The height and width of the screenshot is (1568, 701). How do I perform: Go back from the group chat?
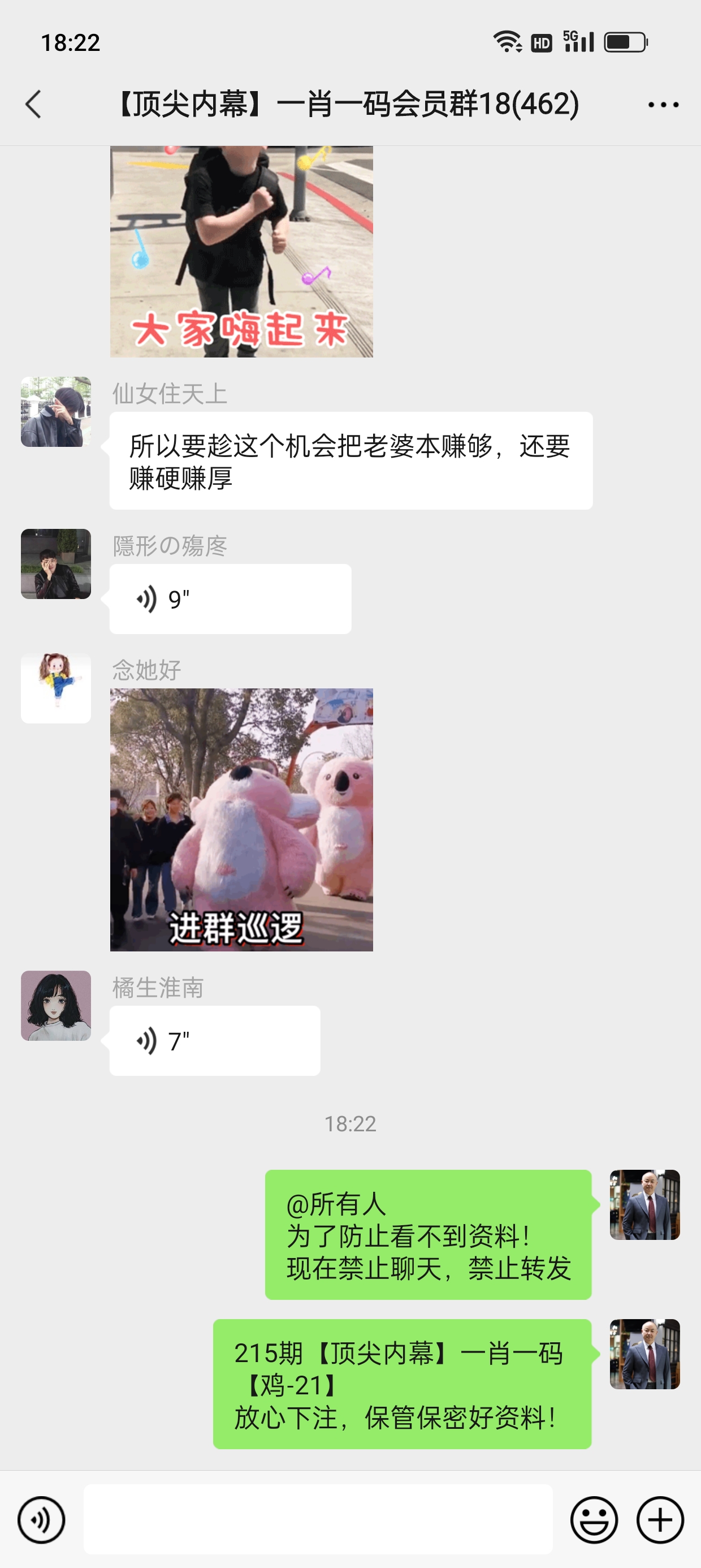[34, 104]
